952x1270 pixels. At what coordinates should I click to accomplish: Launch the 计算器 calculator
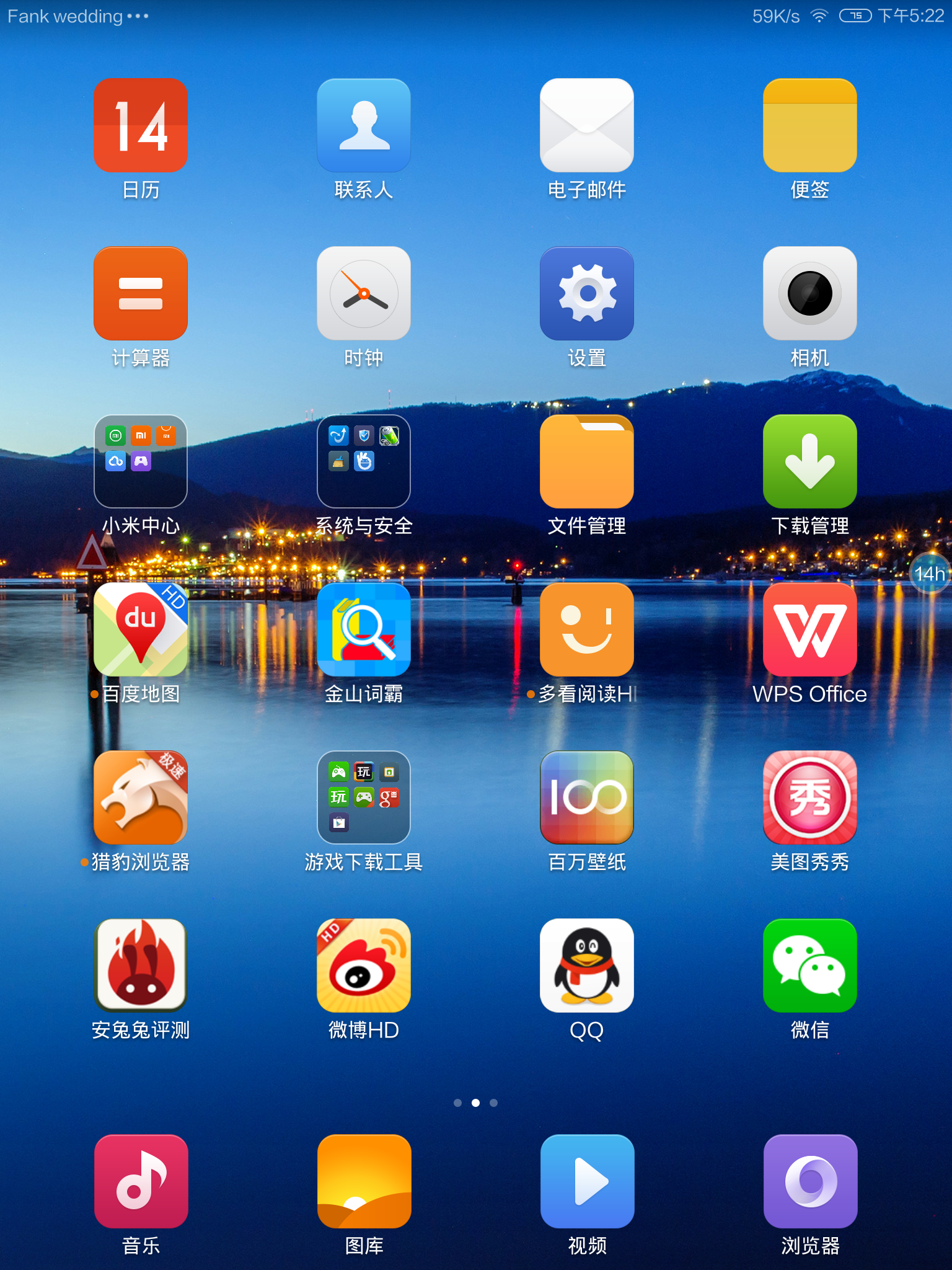[x=141, y=293]
